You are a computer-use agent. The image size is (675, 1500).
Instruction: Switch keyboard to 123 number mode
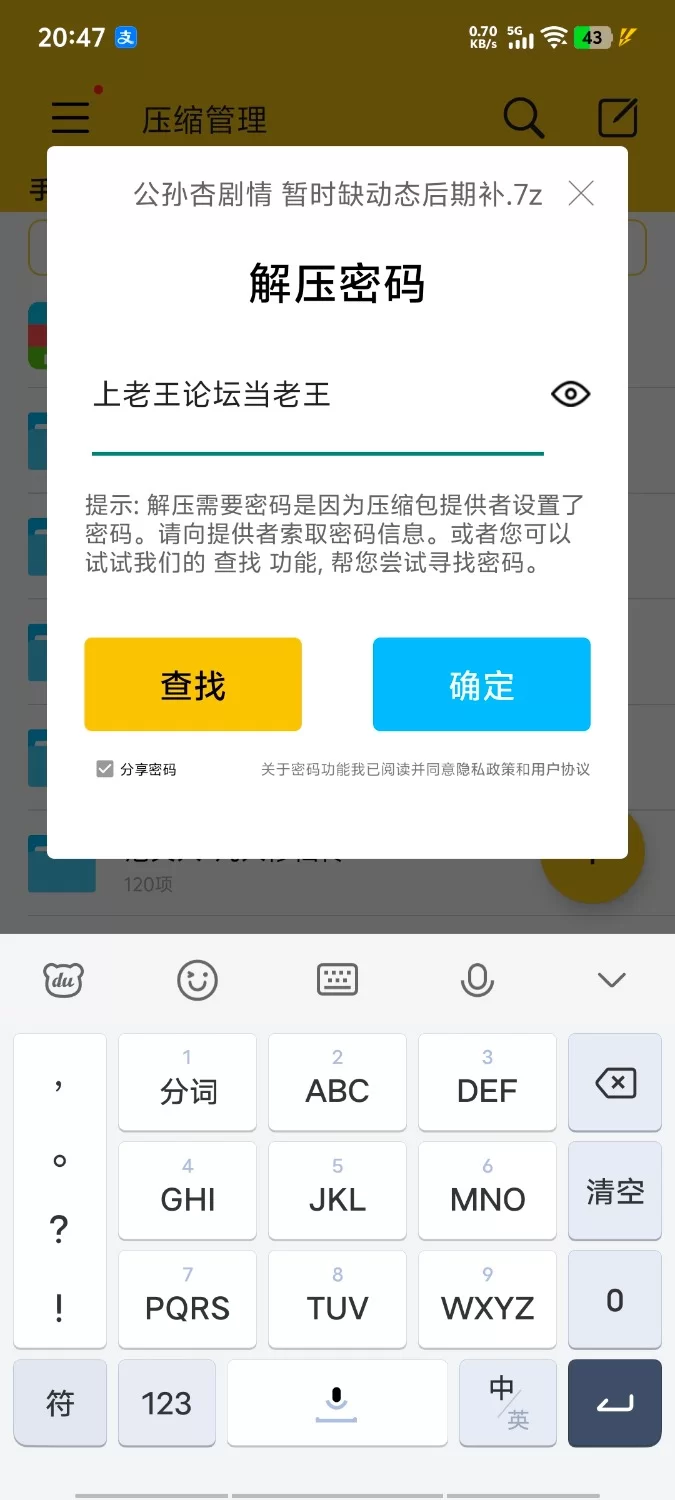pos(166,1403)
